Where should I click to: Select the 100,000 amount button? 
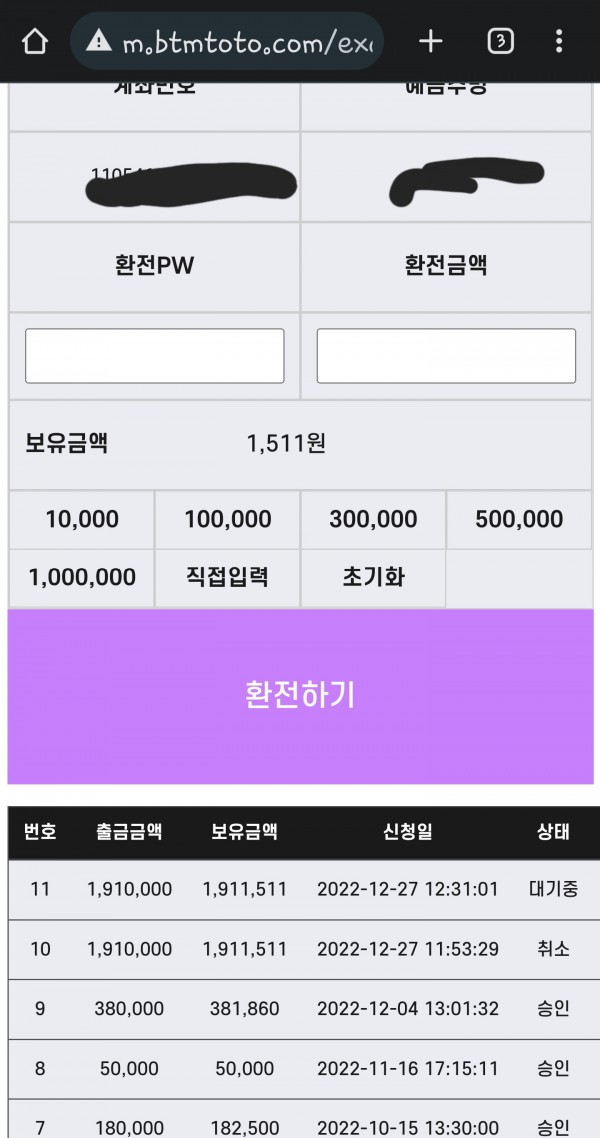(x=227, y=519)
